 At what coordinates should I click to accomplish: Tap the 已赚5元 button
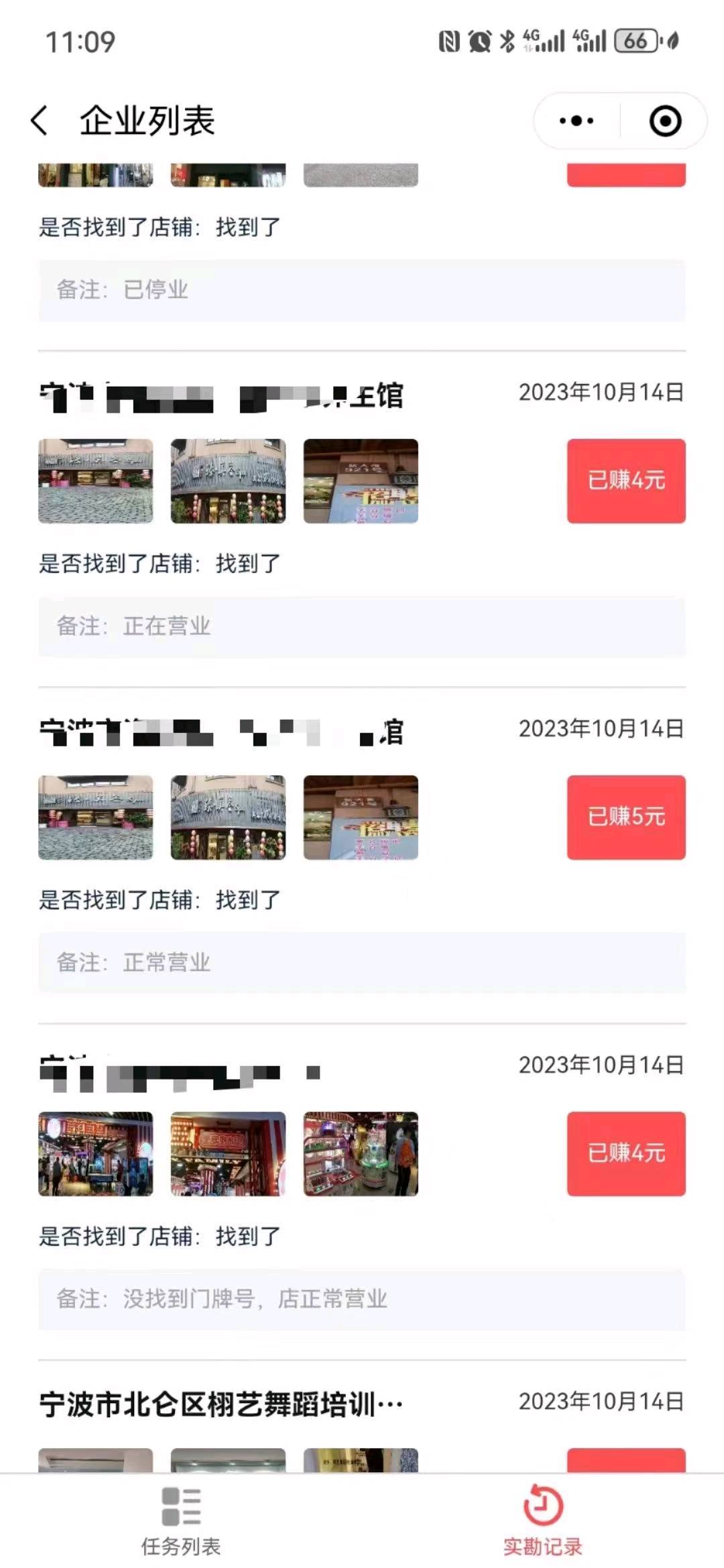click(626, 817)
